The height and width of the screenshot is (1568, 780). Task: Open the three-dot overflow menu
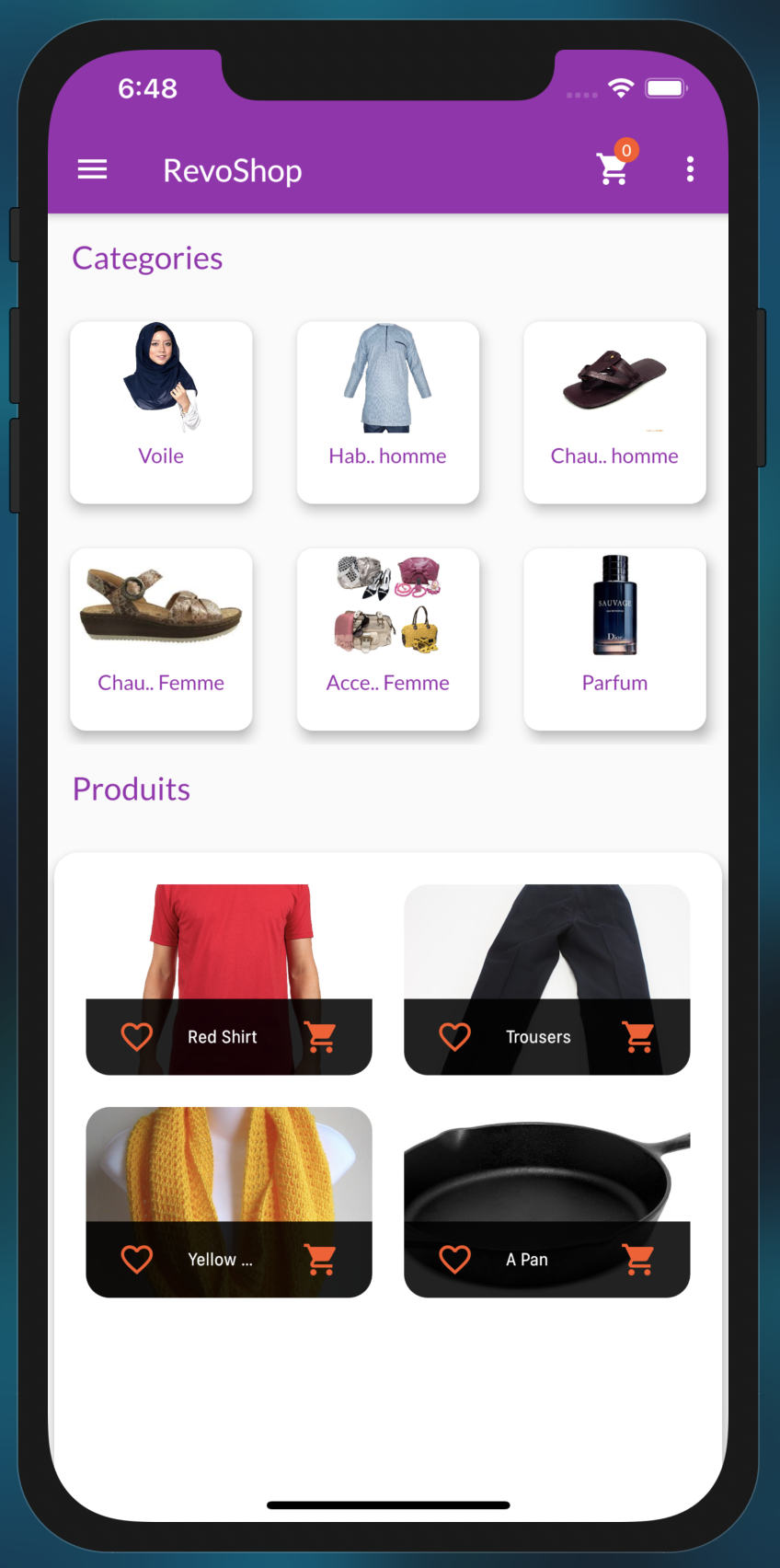(x=690, y=169)
